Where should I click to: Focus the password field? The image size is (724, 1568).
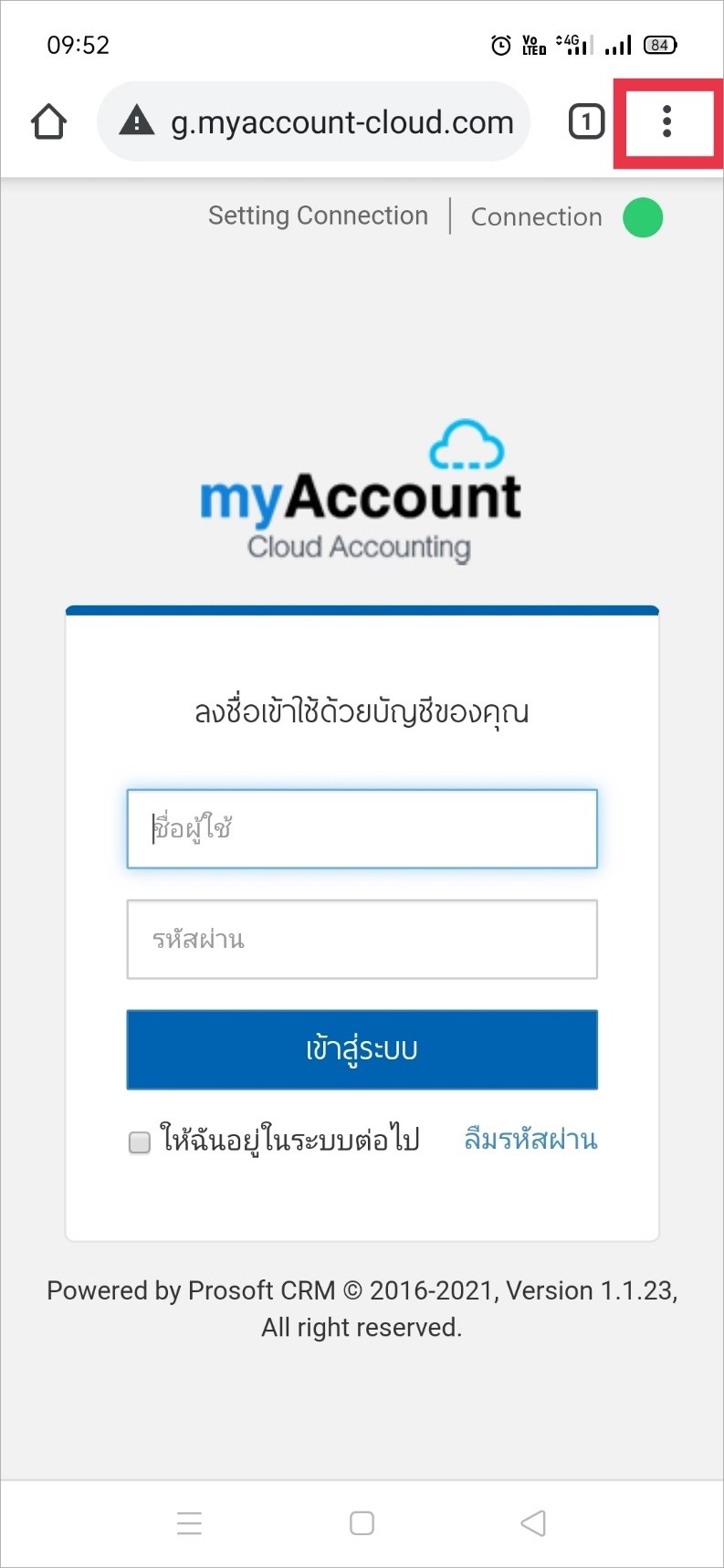pos(362,939)
